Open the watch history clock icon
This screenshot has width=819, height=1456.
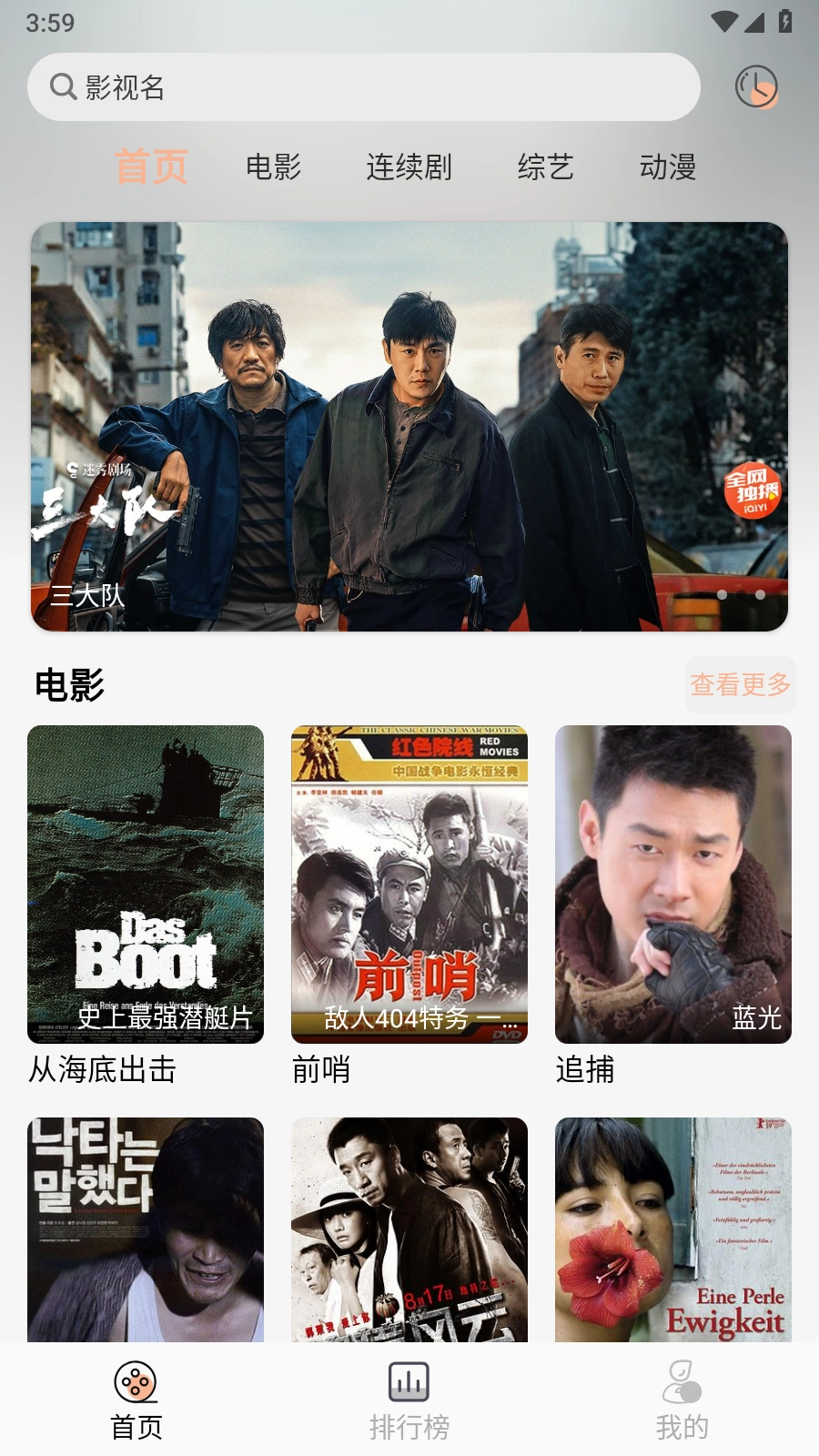tap(756, 87)
